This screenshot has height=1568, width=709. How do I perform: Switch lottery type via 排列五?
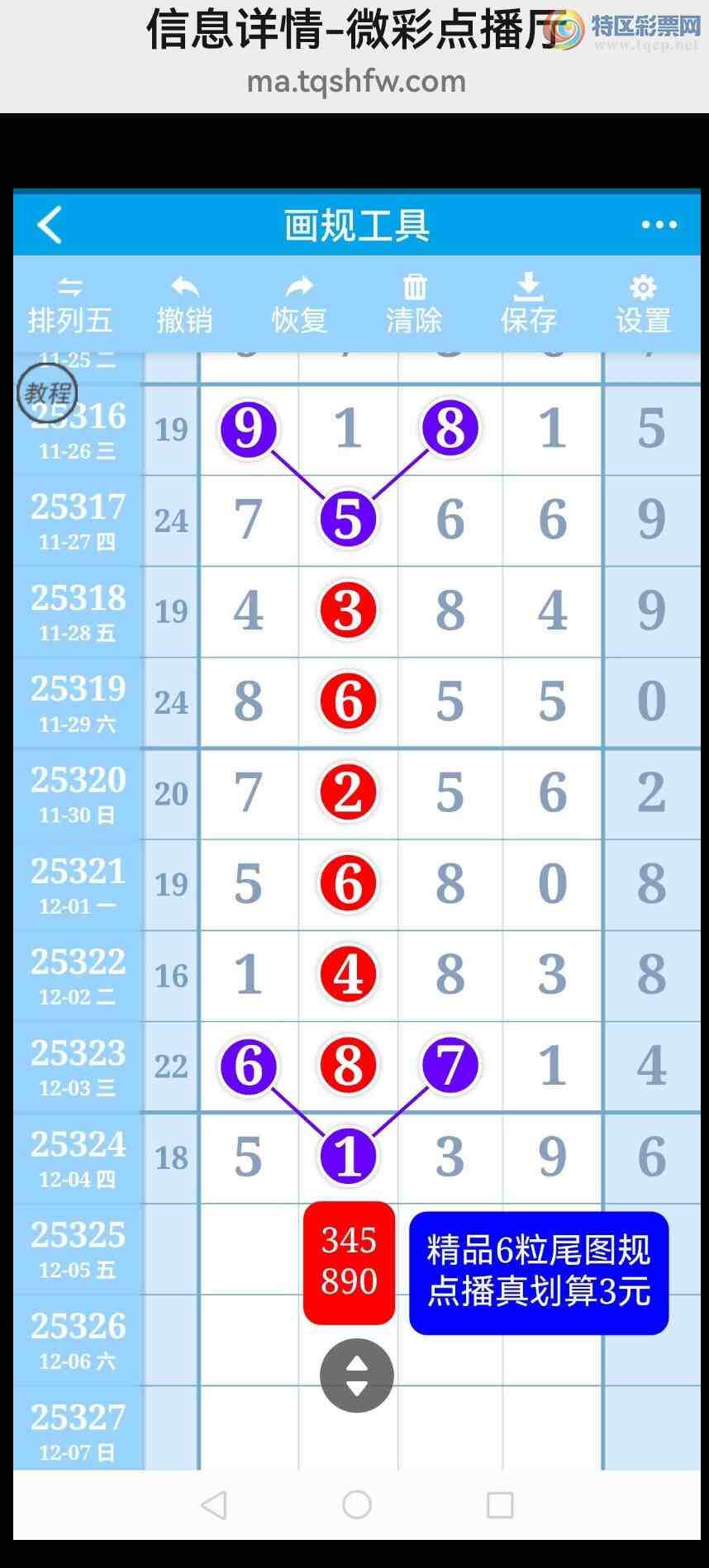(x=70, y=306)
